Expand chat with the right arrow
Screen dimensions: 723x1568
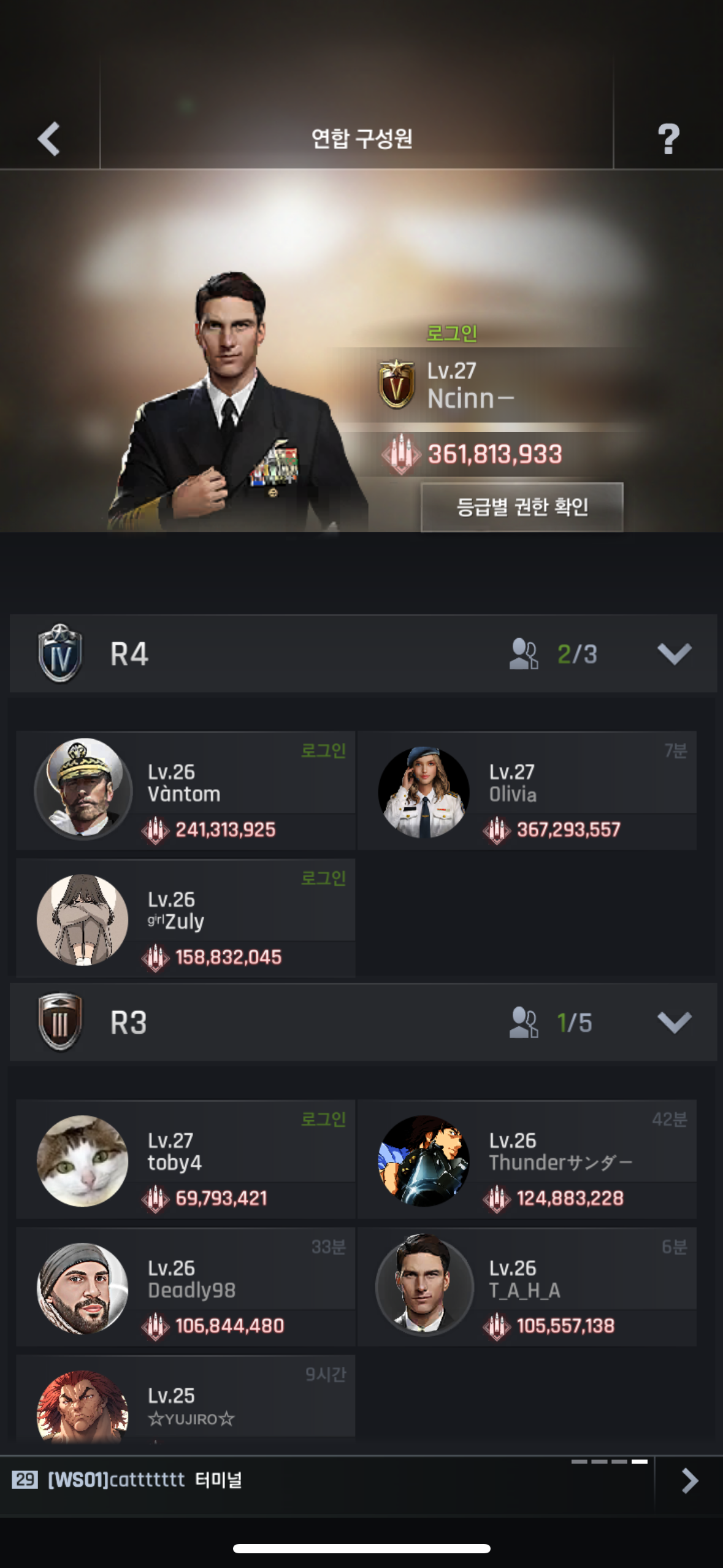tap(689, 1480)
